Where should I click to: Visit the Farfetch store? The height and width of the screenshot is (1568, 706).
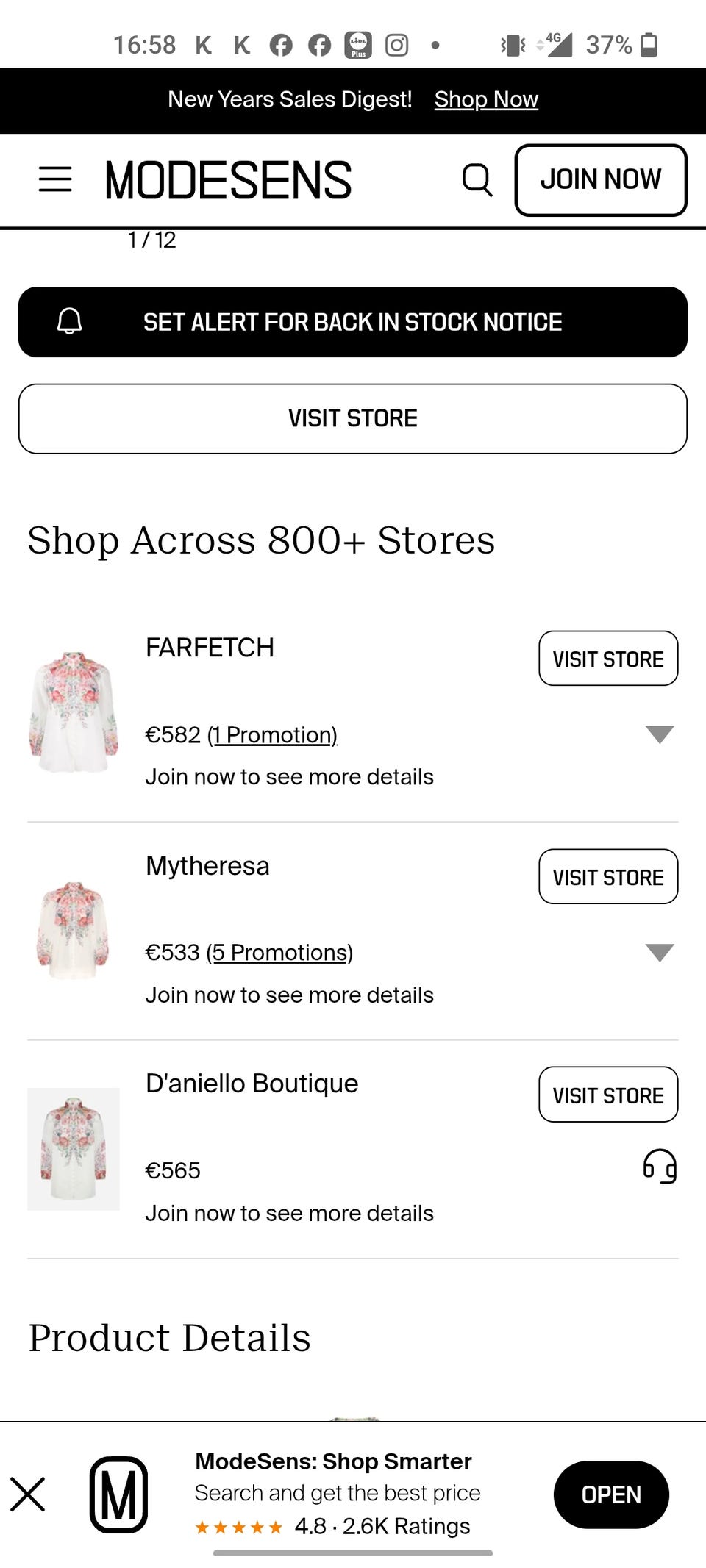click(608, 659)
